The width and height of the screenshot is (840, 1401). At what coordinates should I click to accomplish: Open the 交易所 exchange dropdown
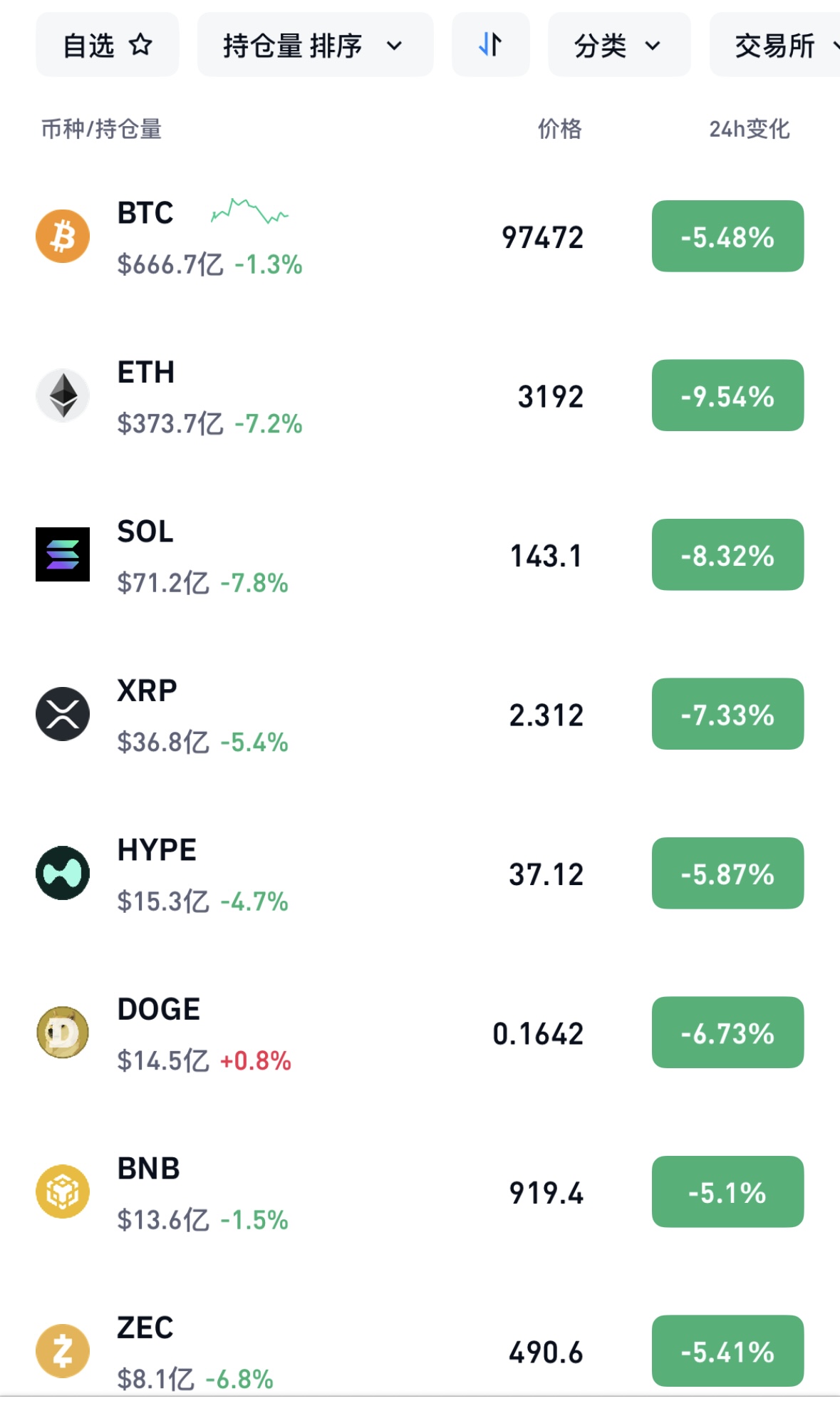tap(777, 45)
